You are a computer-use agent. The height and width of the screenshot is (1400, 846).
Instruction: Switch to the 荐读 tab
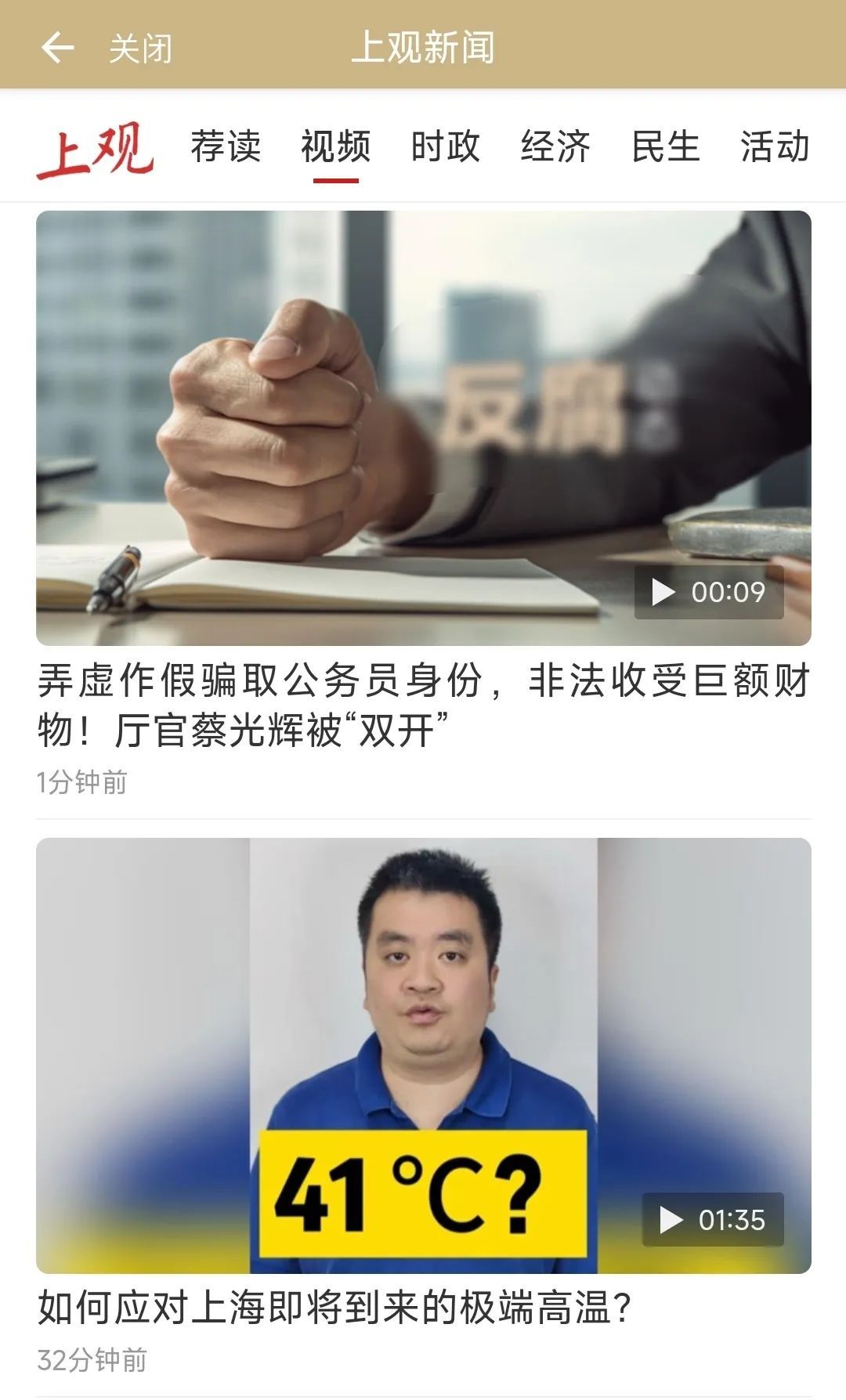(x=226, y=146)
